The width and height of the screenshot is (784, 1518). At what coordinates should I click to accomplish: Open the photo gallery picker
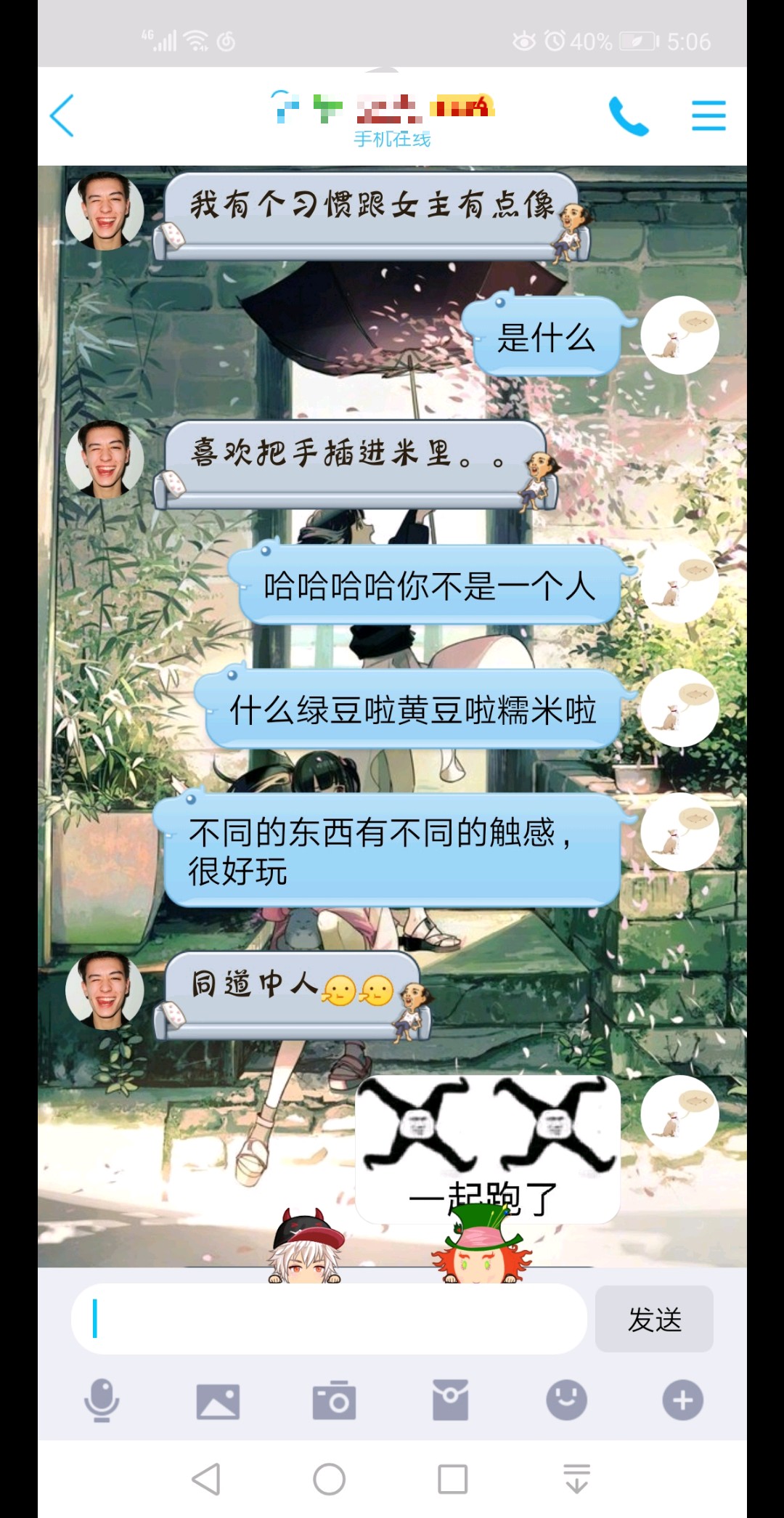pos(218,1400)
